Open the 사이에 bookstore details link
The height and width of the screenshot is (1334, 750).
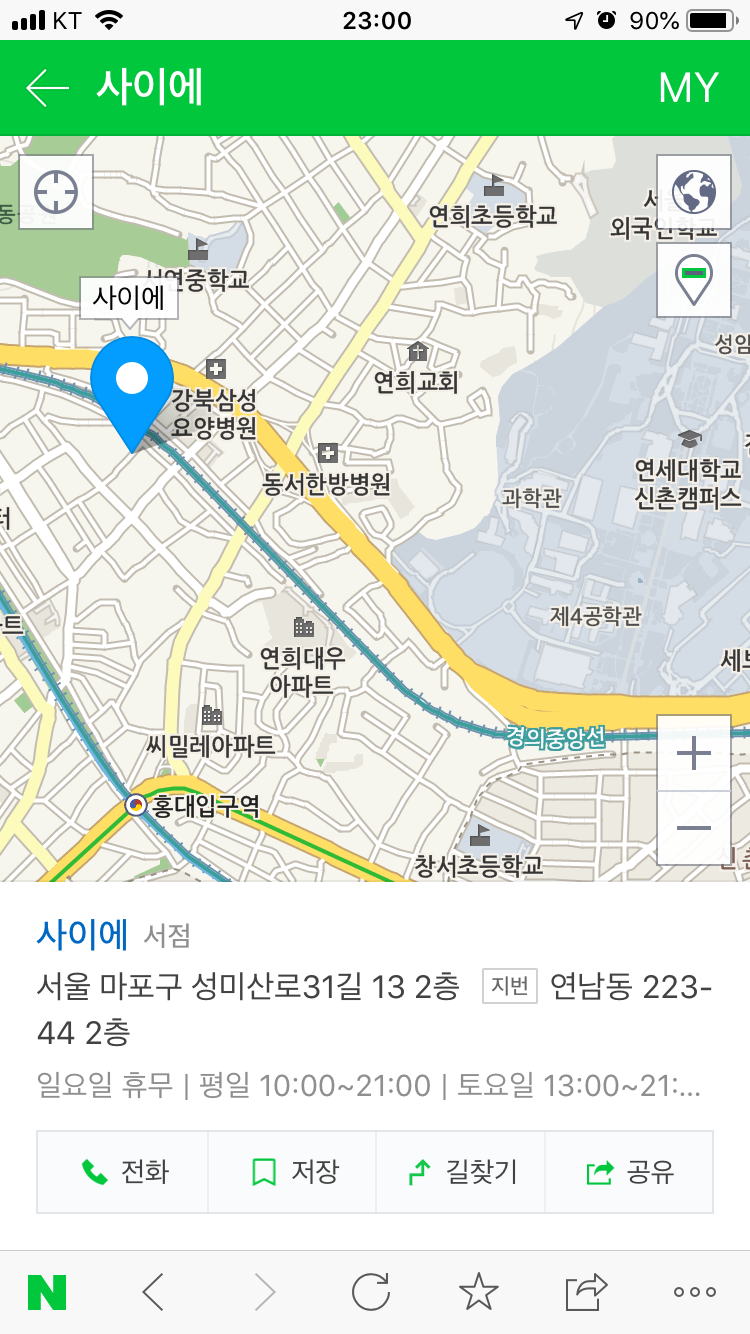[83, 933]
